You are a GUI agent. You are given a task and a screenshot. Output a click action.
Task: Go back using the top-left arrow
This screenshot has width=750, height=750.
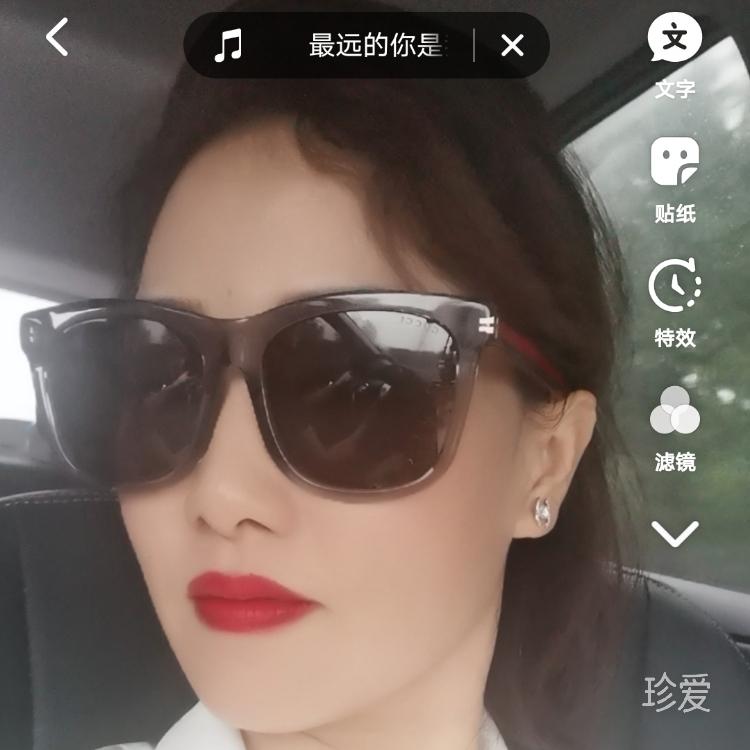coord(58,38)
